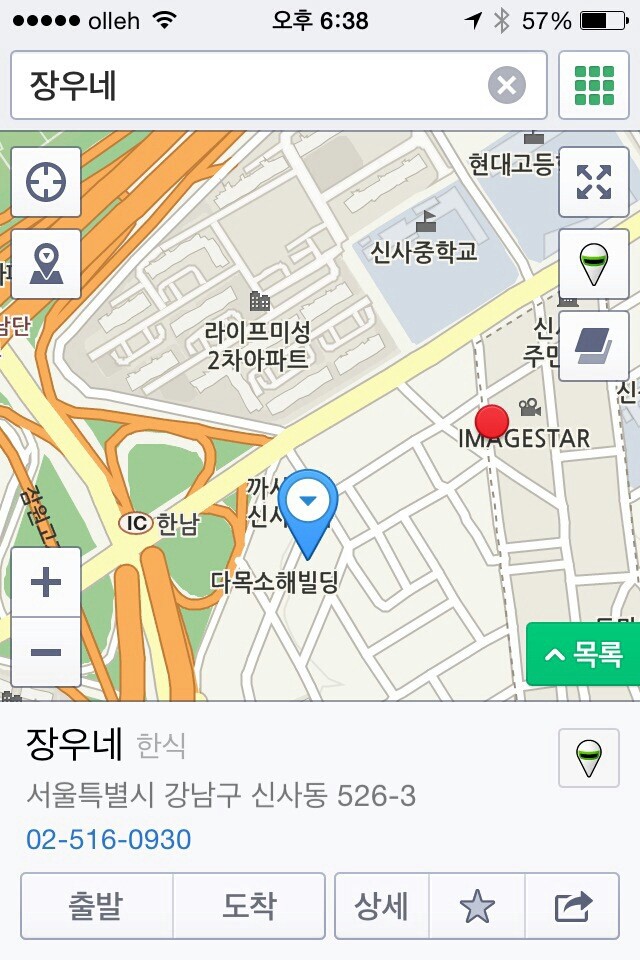640x960 pixels.
Task: Show the 목록 results list
Action: (x=584, y=655)
